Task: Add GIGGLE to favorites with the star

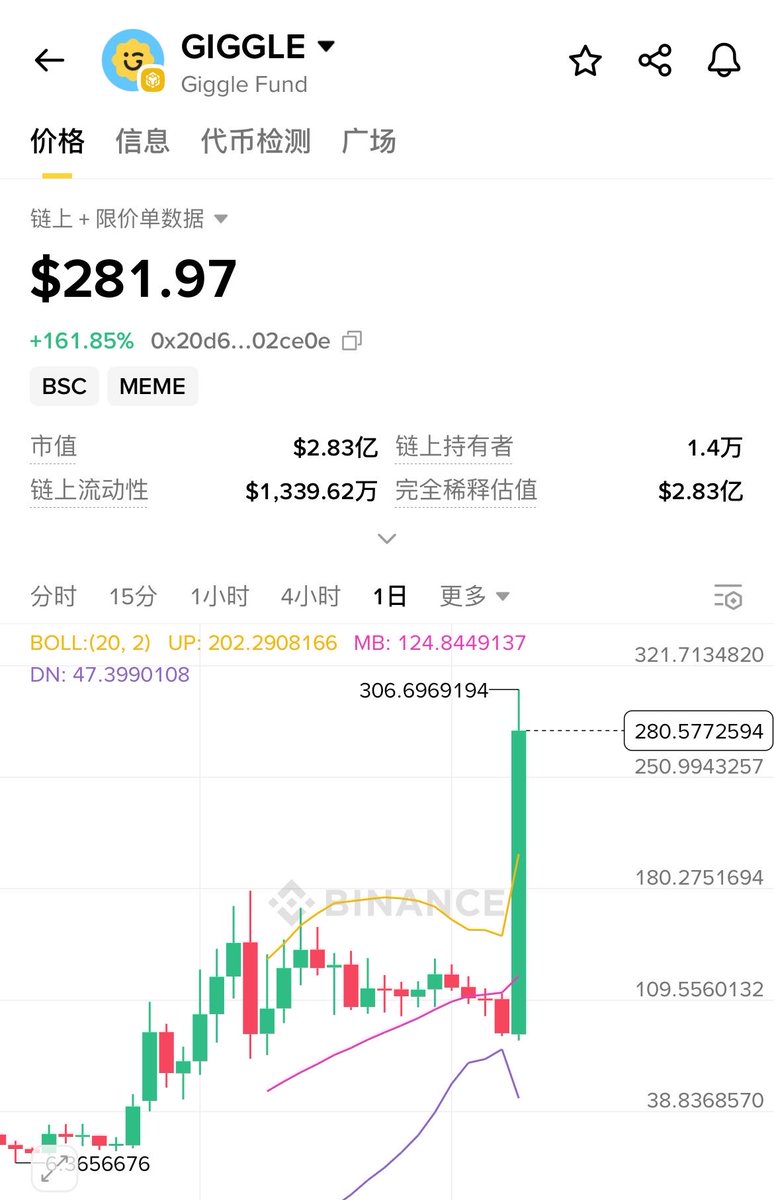Action: pos(585,61)
